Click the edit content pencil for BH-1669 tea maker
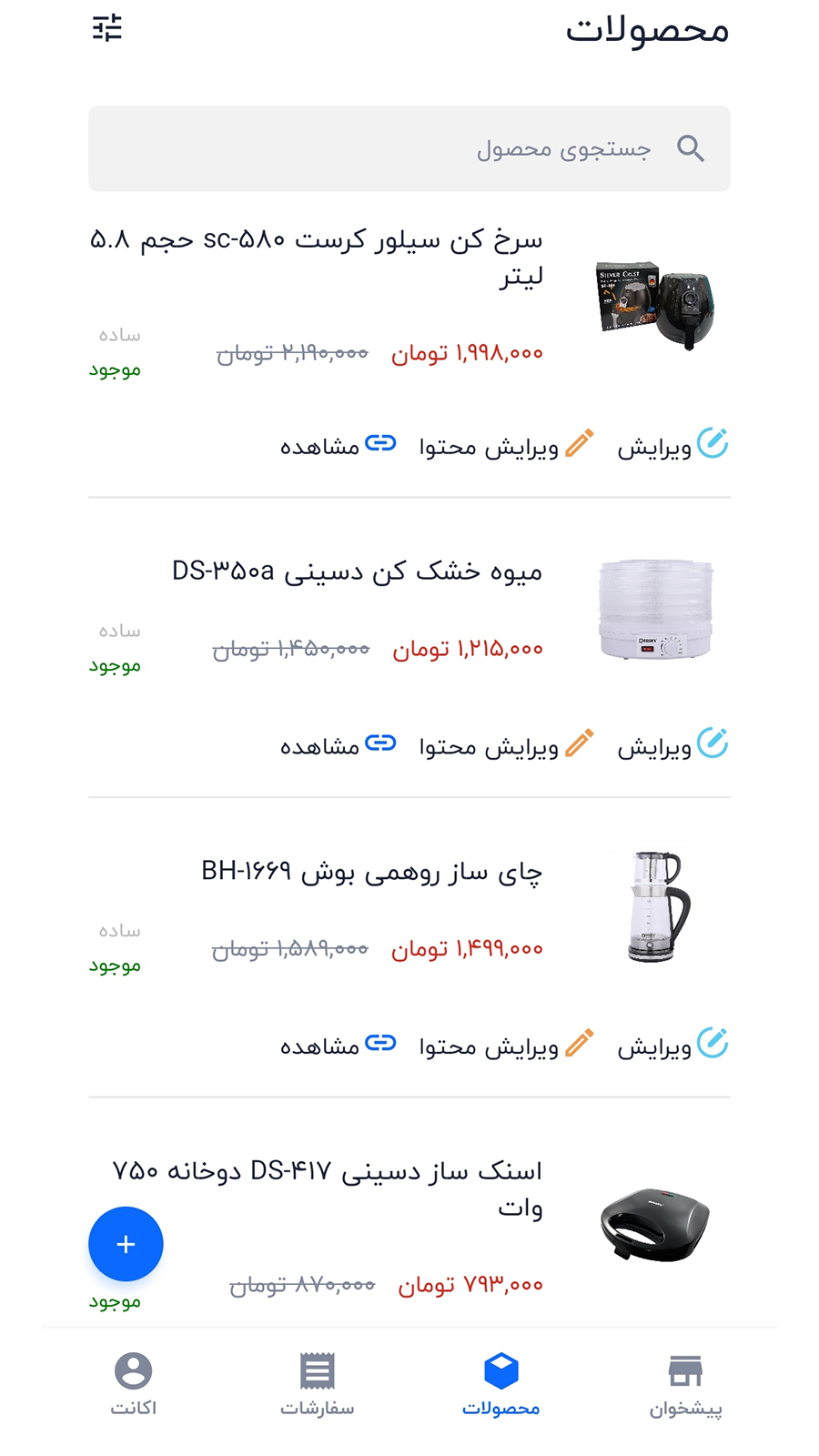Image resolution: width=819 pixels, height=1456 pixels. click(580, 1042)
